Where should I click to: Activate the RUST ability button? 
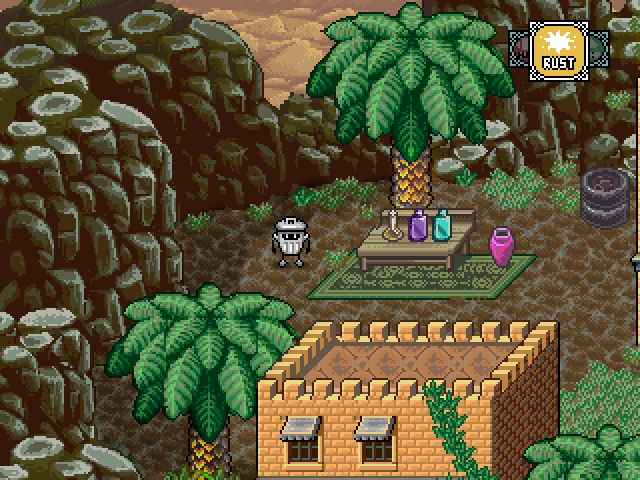tap(556, 47)
